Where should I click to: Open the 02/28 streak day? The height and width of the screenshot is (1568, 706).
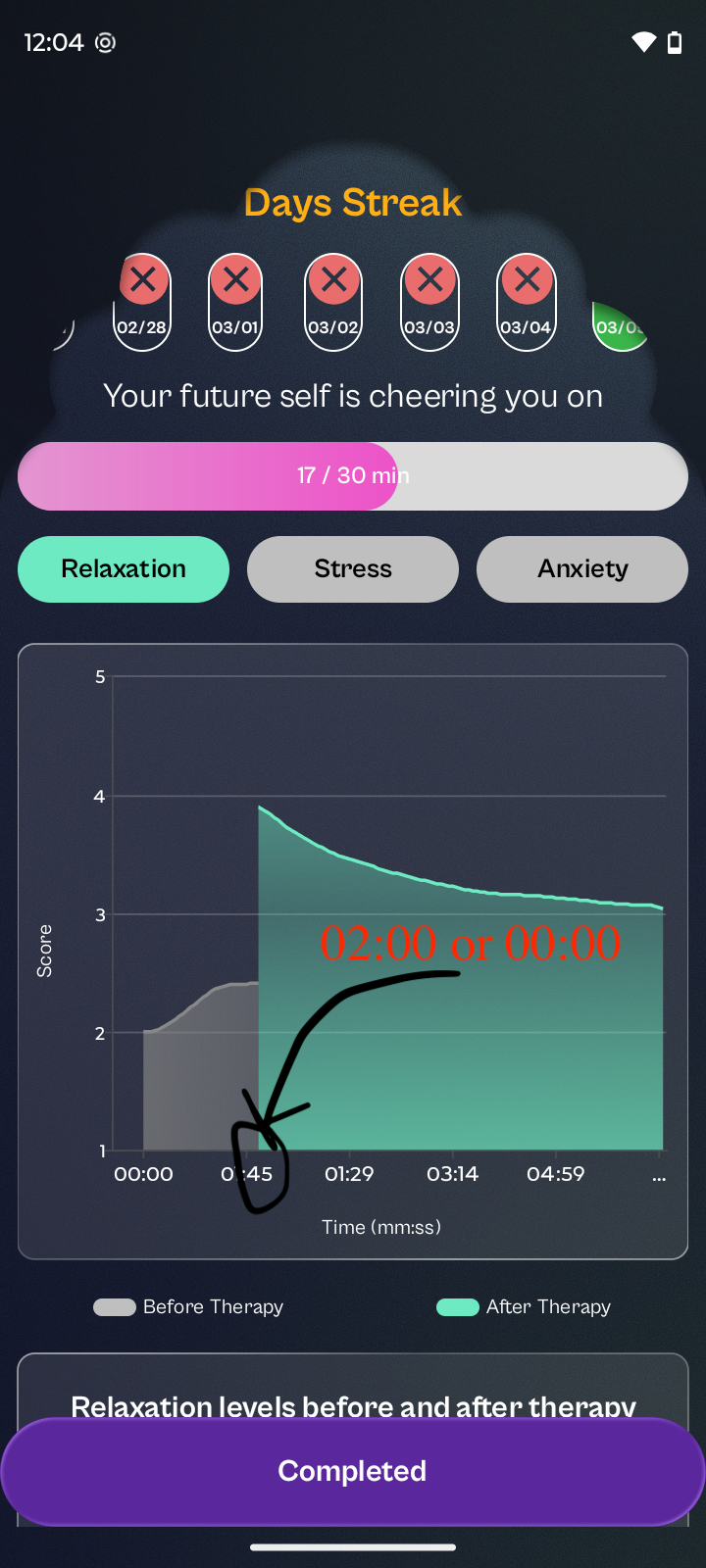click(142, 302)
